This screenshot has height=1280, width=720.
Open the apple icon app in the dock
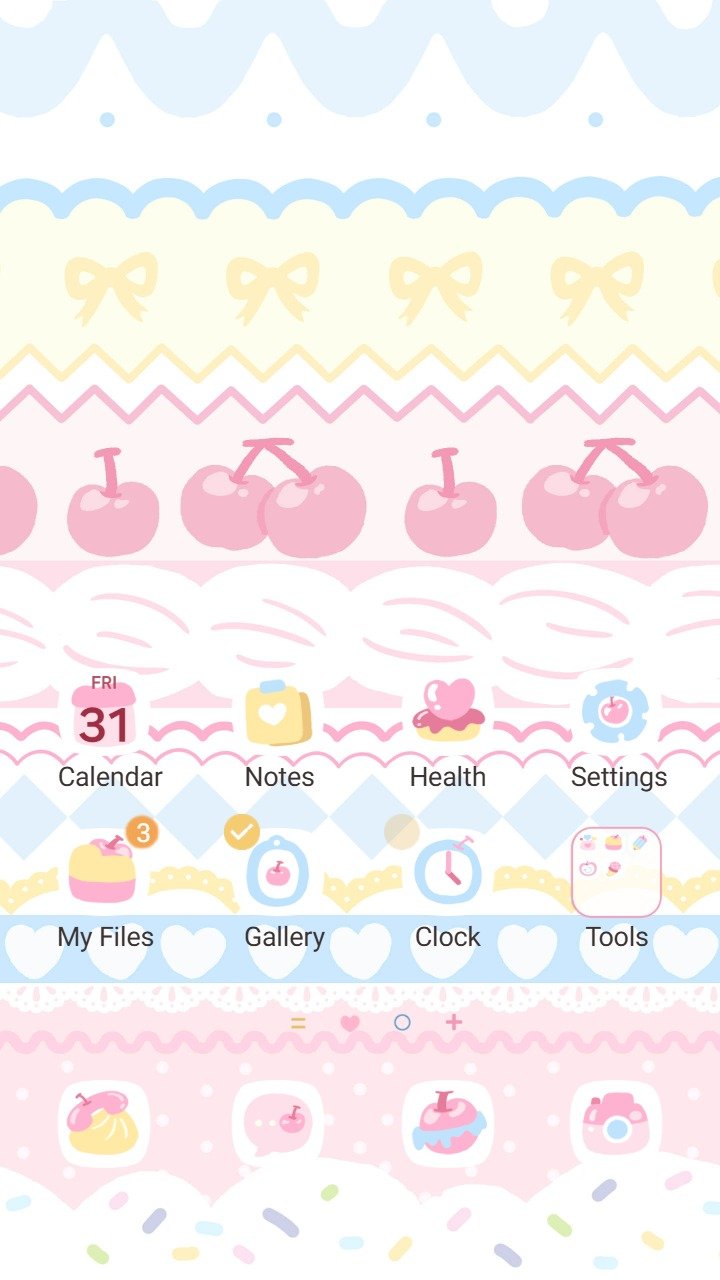pyautogui.click(x=448, y=1124)
